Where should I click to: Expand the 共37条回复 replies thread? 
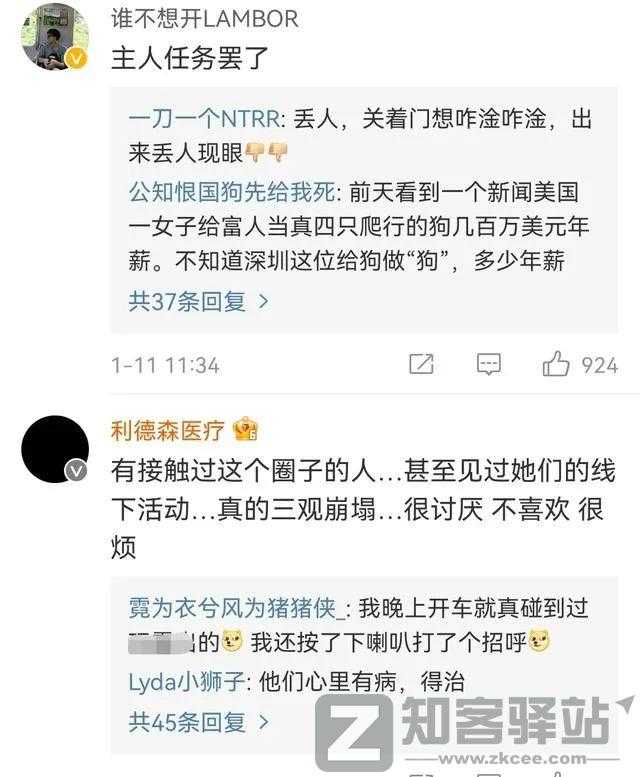[198, 300]
